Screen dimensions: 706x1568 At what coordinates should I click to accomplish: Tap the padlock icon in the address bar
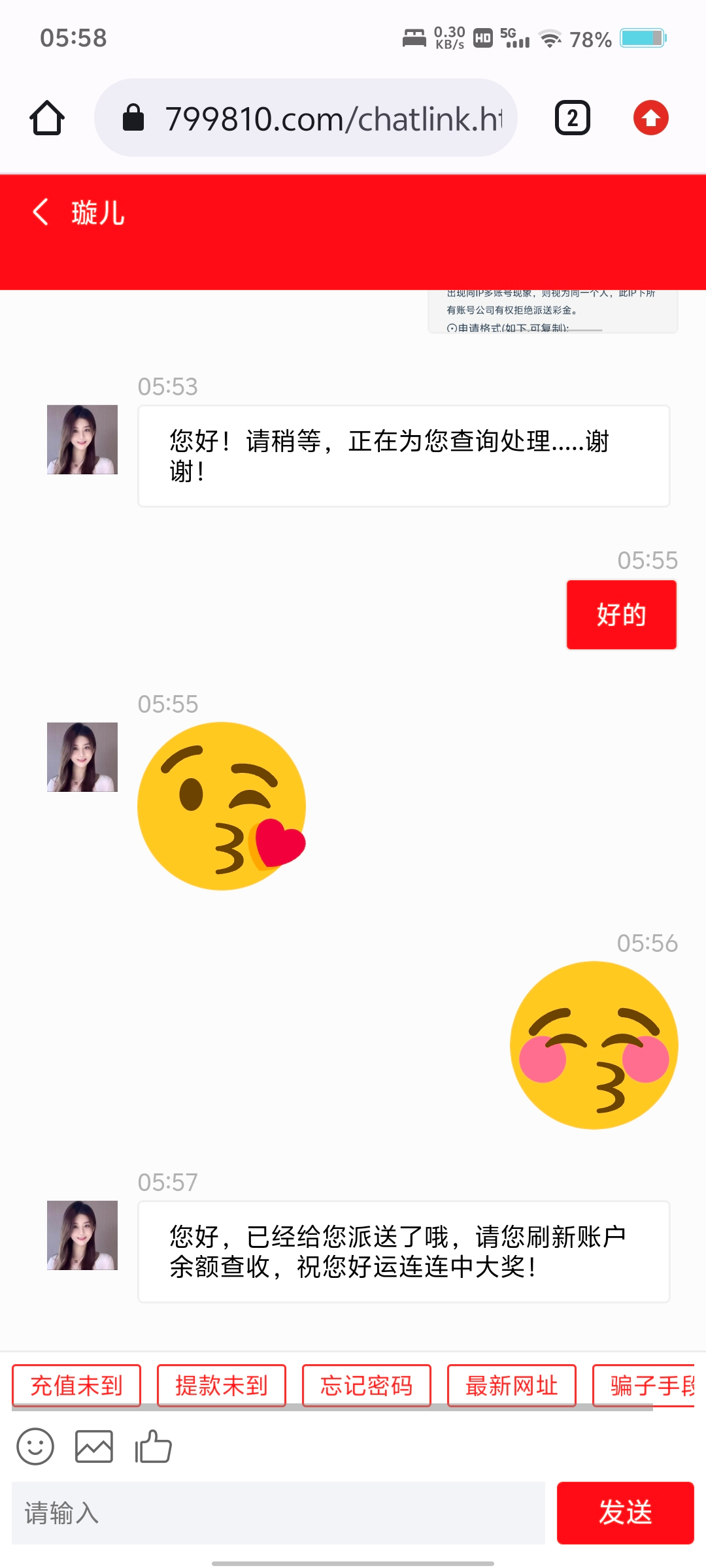point(134,118)
